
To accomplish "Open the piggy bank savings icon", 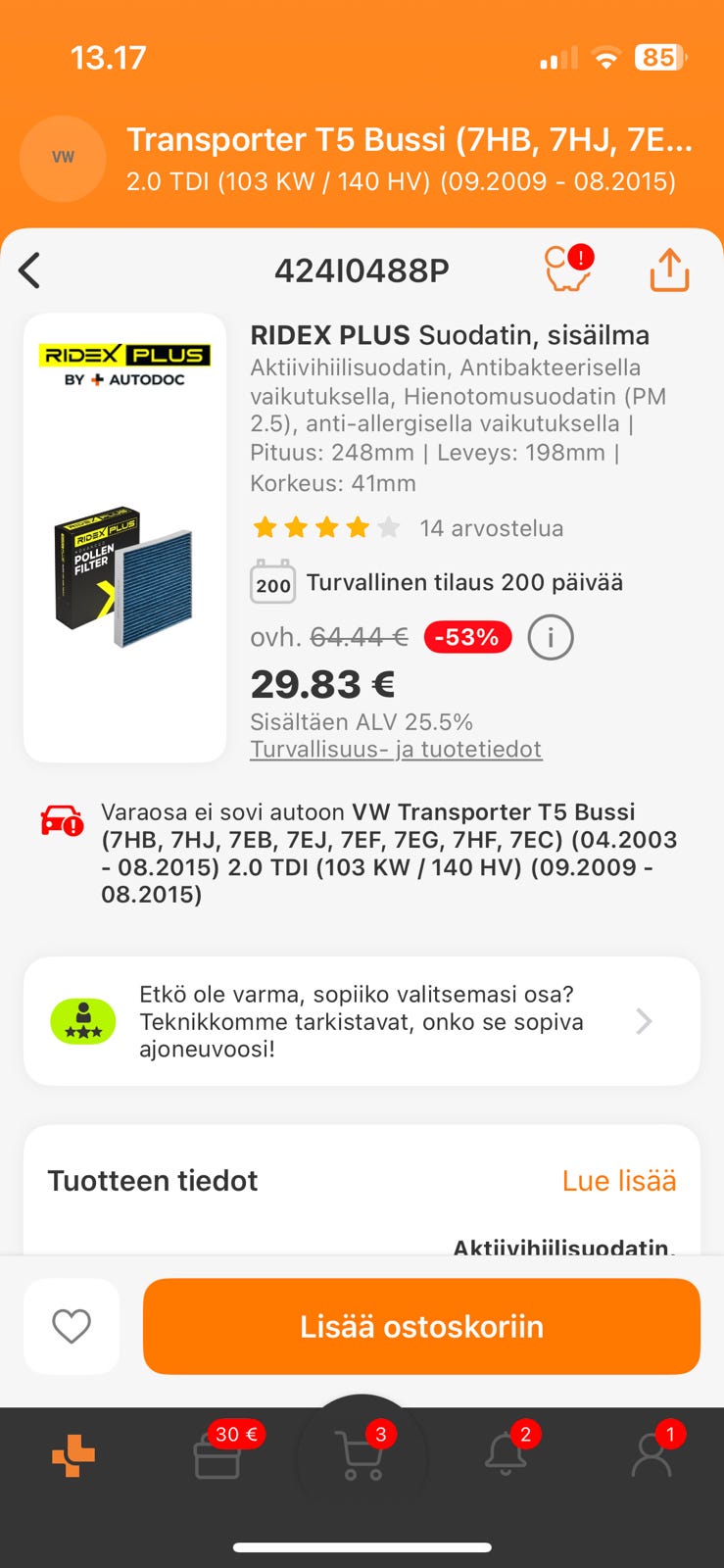I will [568, 269].
